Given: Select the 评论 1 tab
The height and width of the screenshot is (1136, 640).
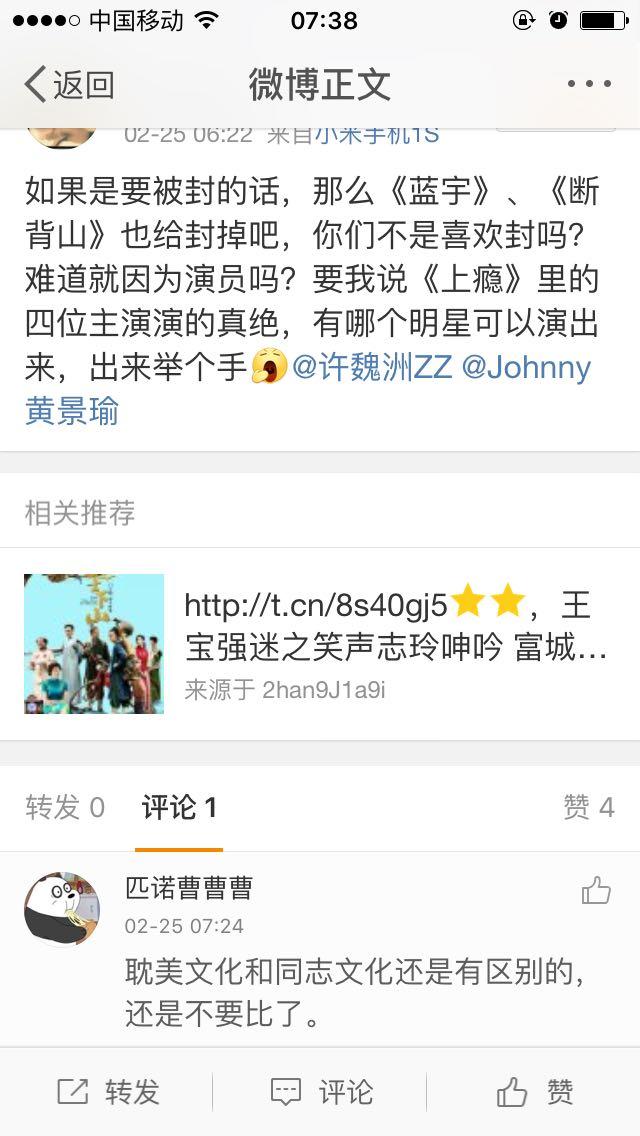Looking at the screenshot, I should coord(179,808).
